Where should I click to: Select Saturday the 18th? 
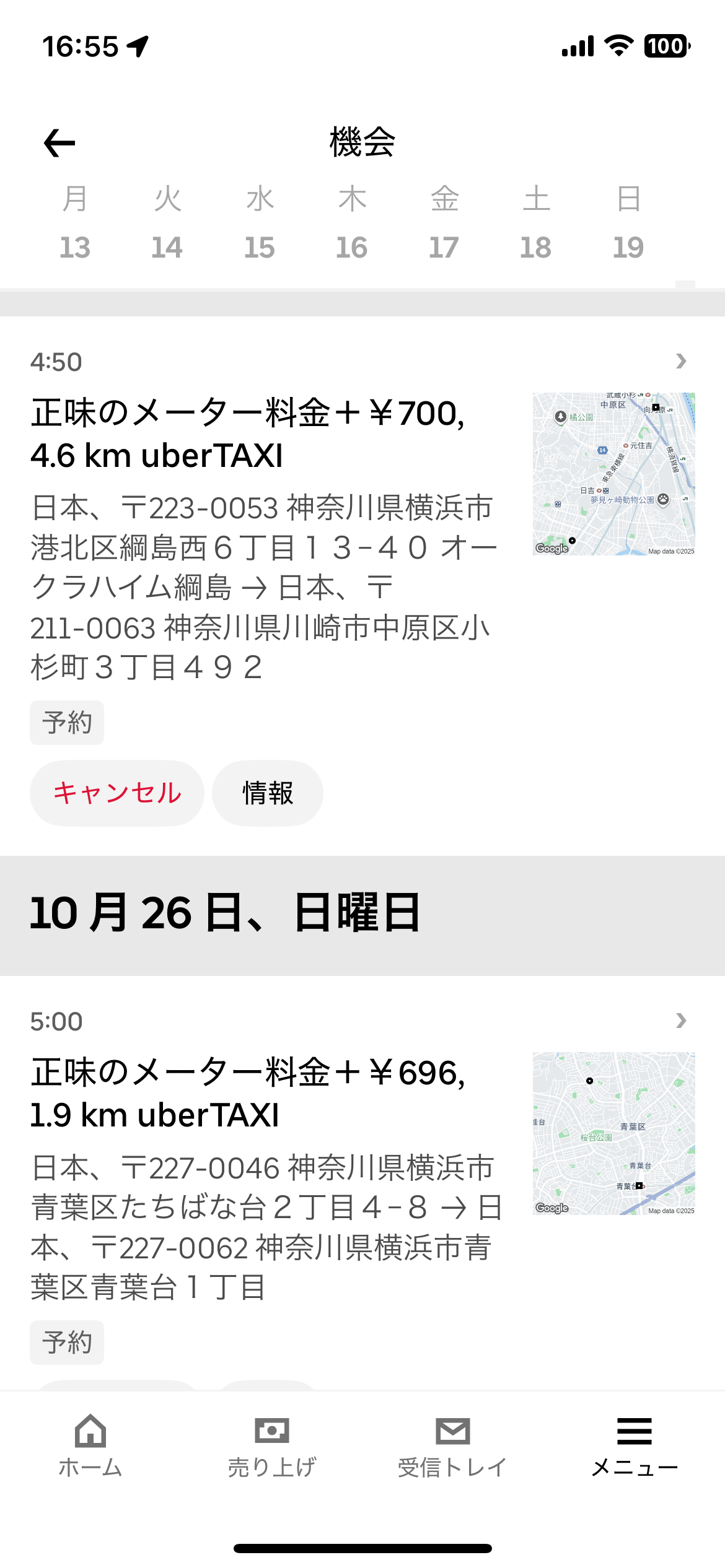(x=536, y=223)
